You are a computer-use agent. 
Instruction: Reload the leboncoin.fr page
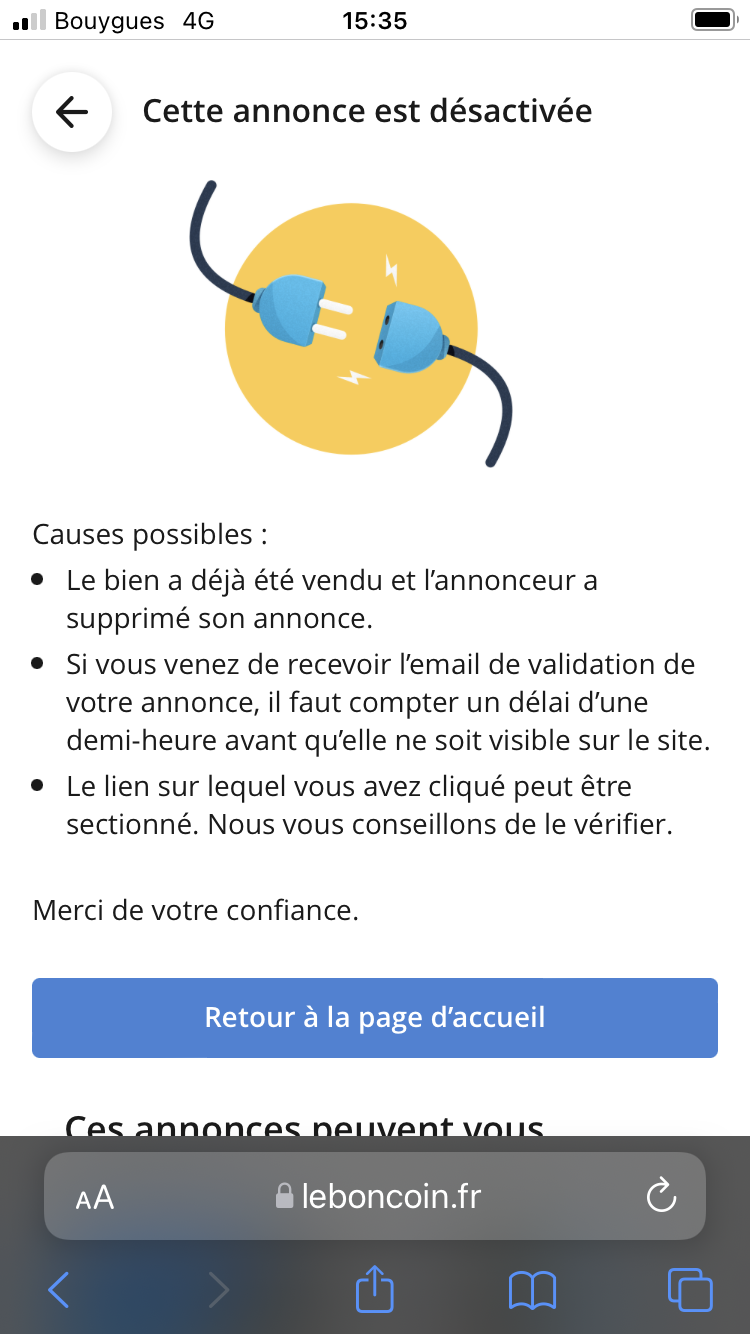(x=661, y=1196)
